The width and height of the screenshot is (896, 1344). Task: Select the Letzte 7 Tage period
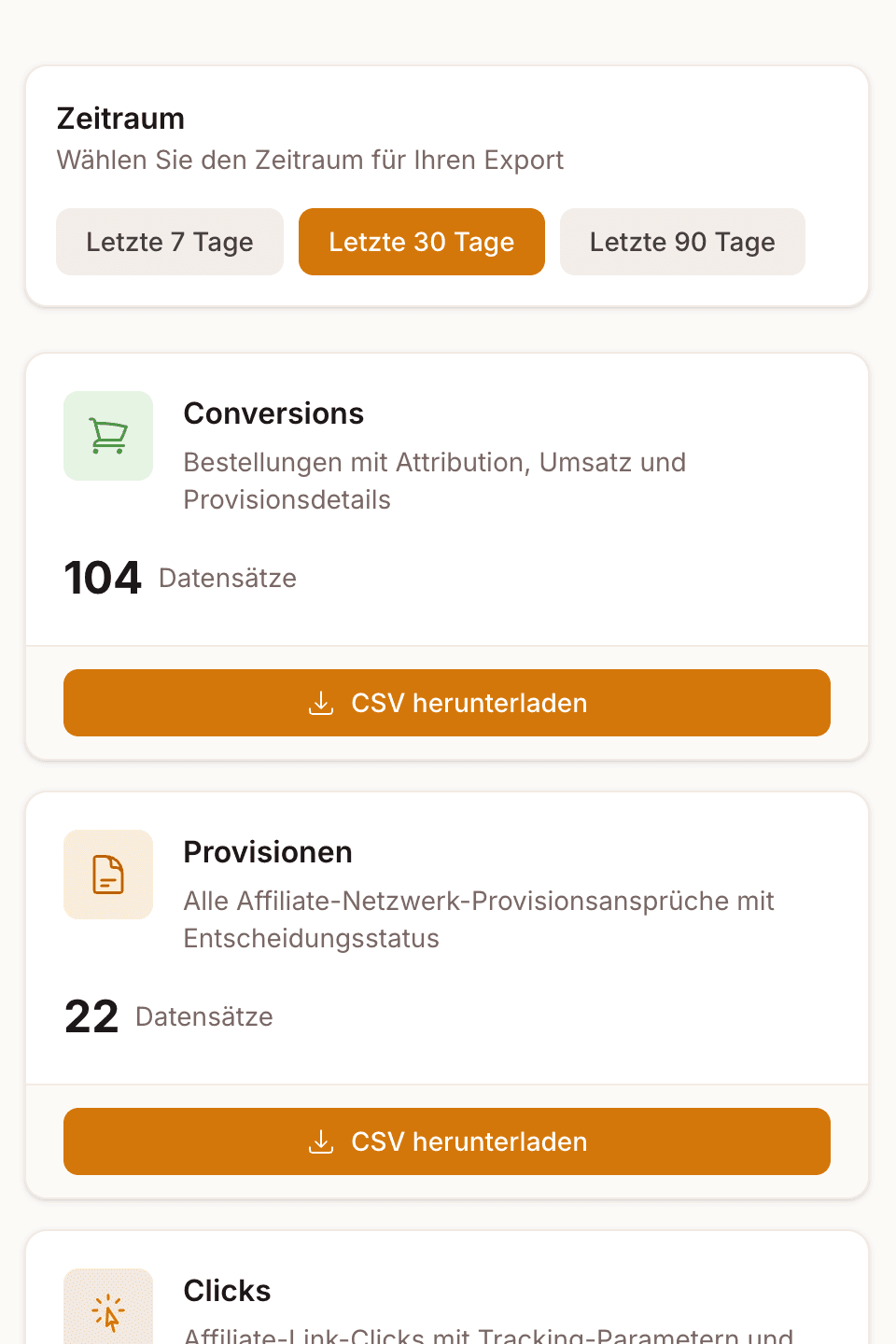(169, 242)
